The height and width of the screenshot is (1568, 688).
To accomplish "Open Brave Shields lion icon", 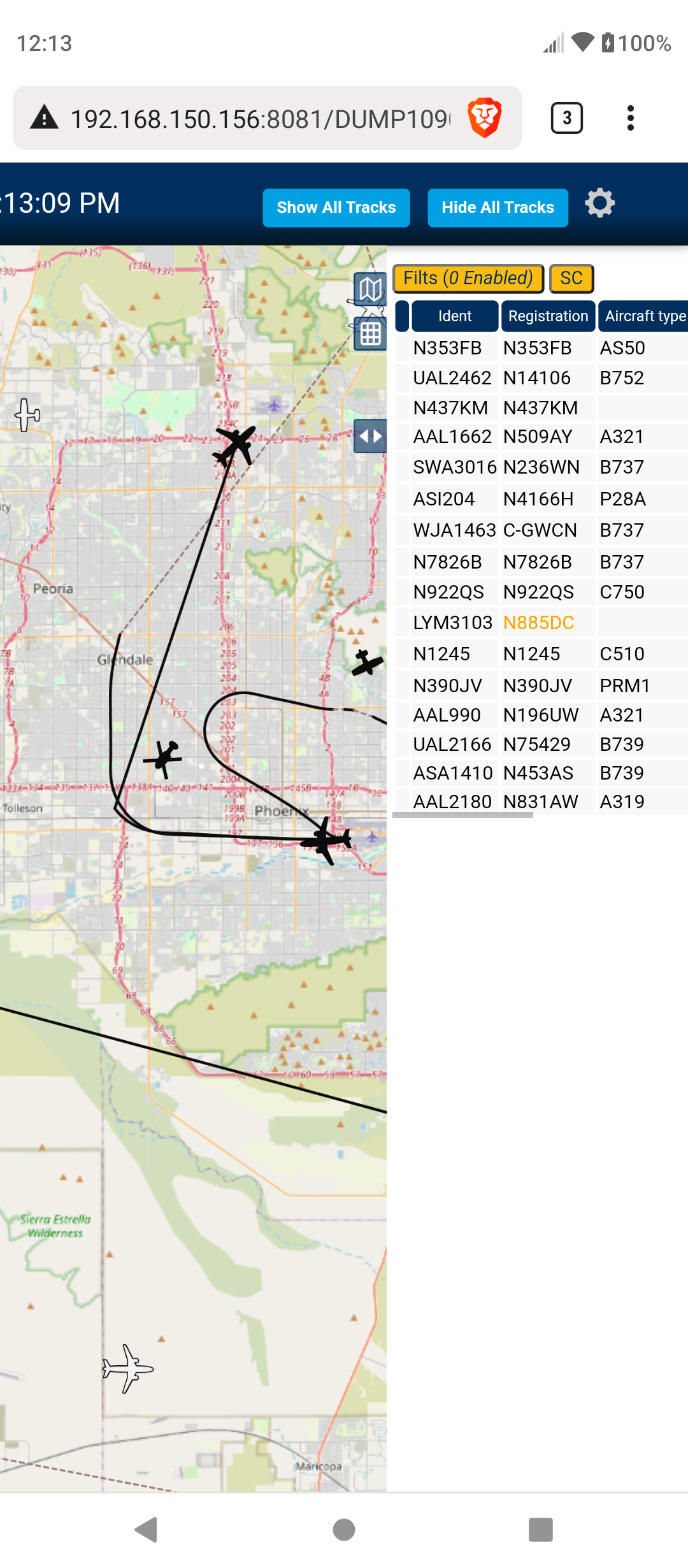I will coord(485,118).
